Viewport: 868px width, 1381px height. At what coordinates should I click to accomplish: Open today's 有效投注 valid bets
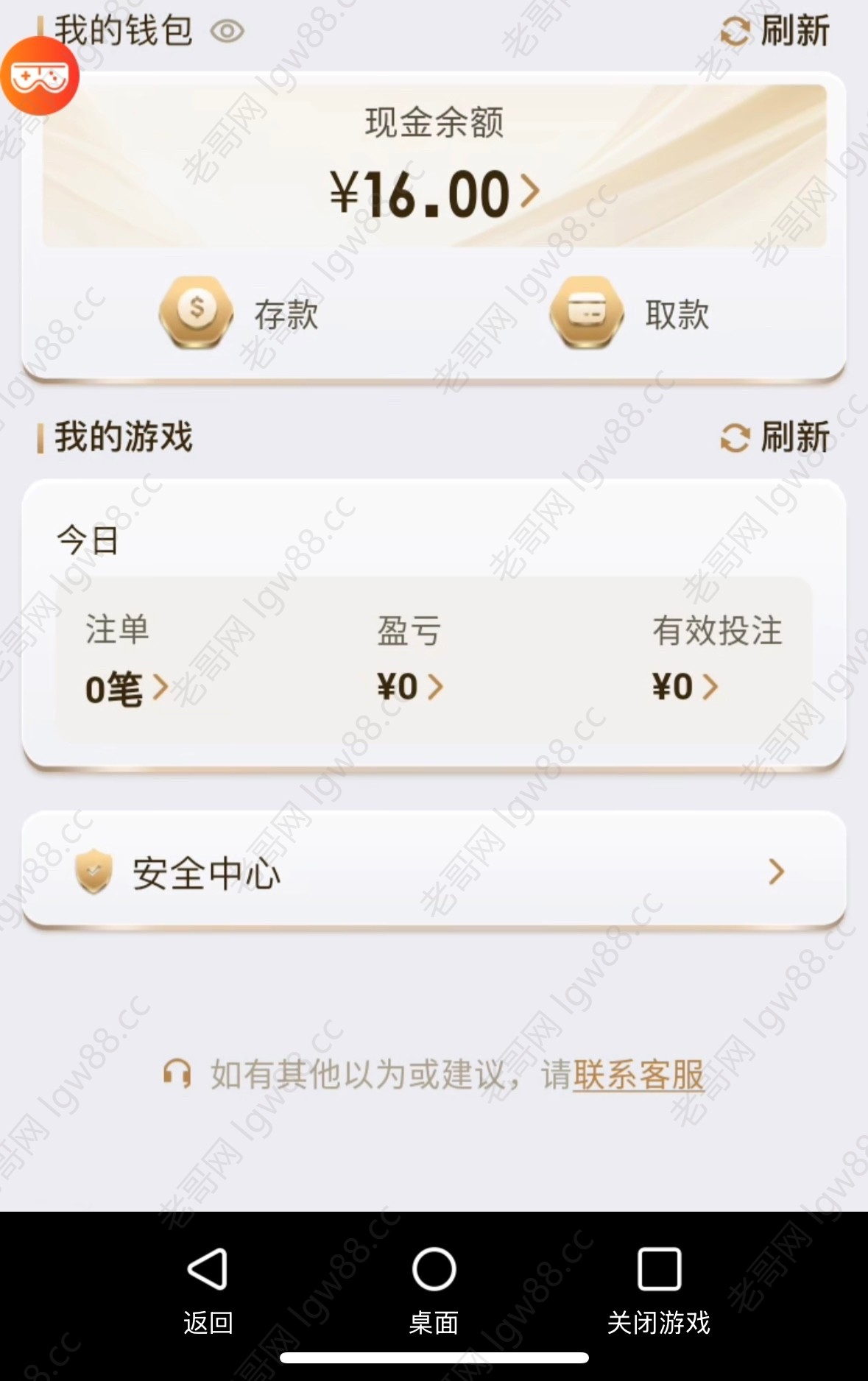(x=685, y=687)
